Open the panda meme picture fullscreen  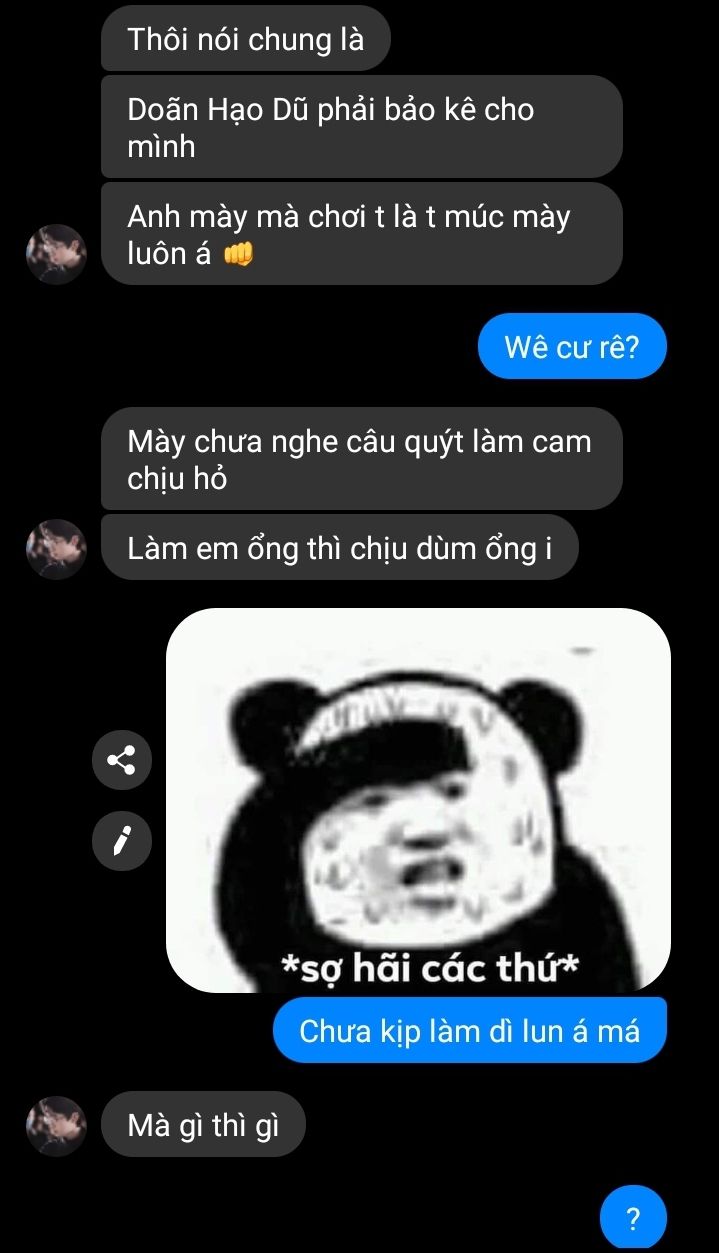[418, 800]
